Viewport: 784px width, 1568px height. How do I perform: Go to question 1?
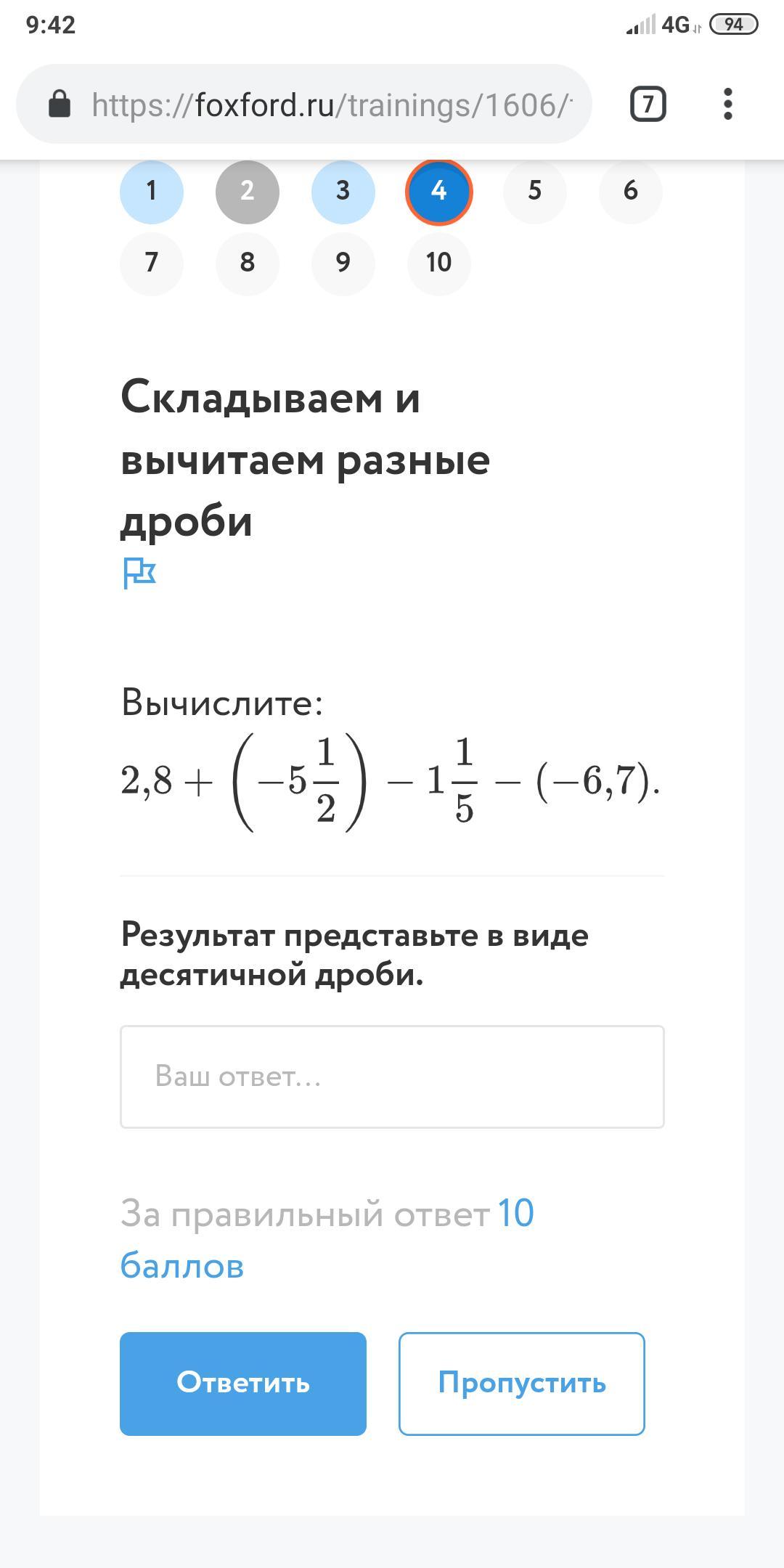151,191
